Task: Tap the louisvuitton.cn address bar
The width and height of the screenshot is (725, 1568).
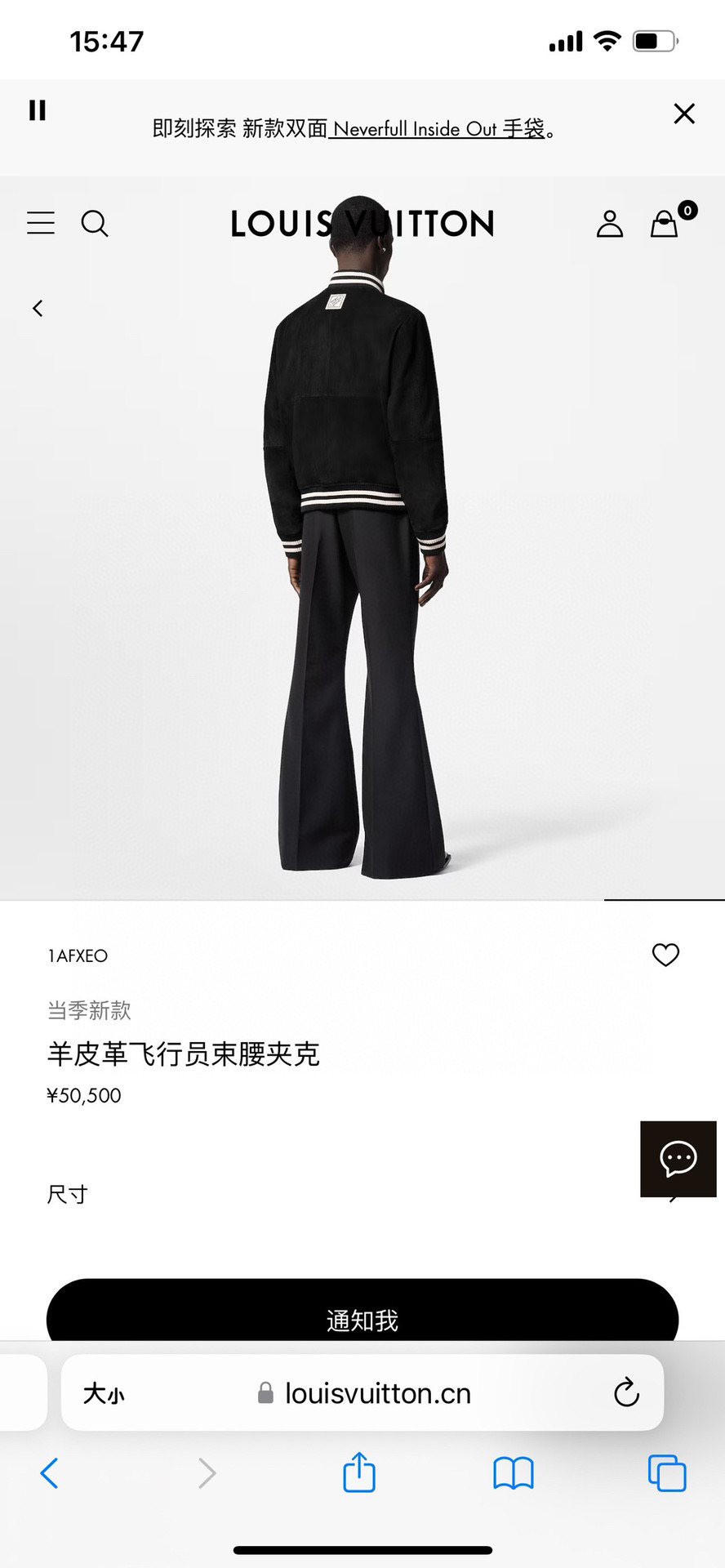Action: pyautogui.click(x=376, y=1393)
